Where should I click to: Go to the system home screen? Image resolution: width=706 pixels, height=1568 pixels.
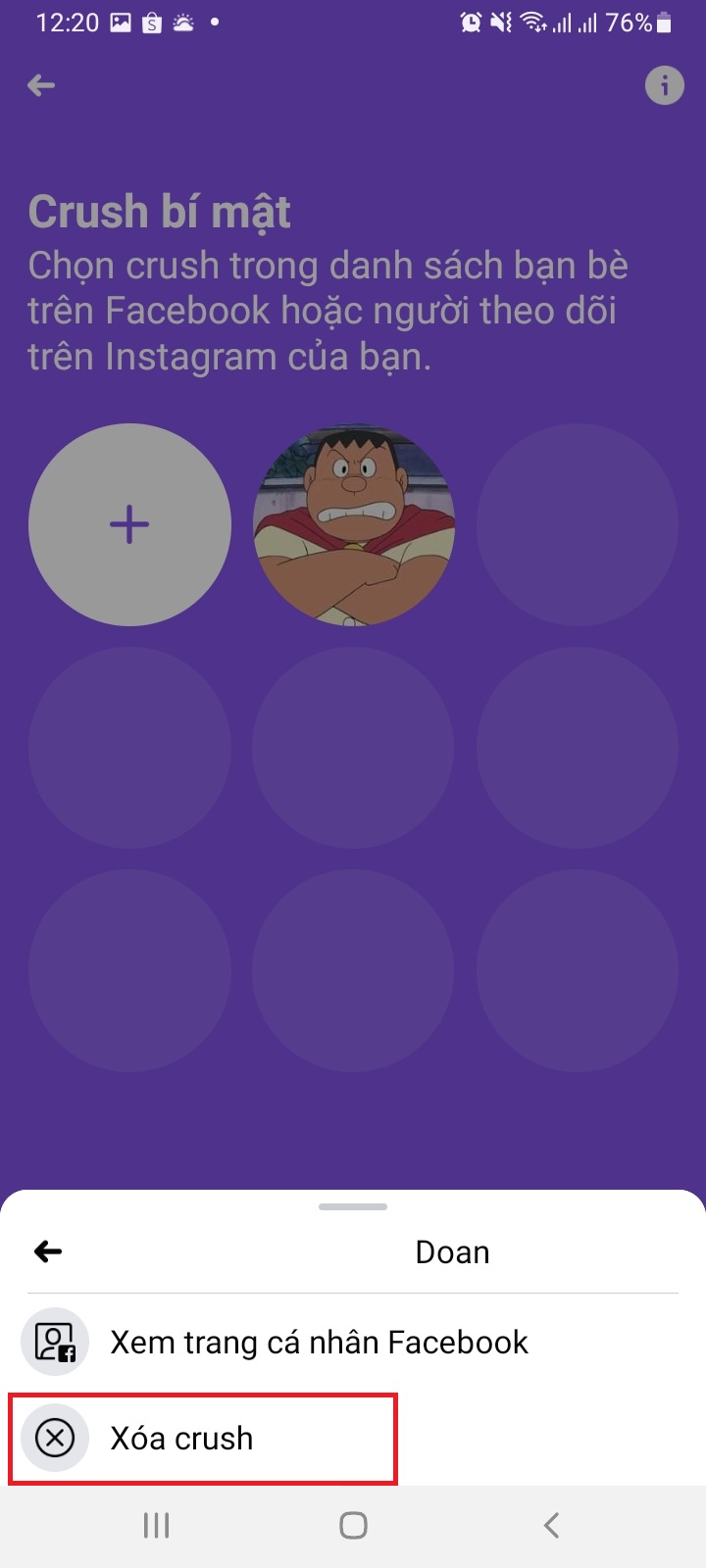click(x=353, y=1525)
